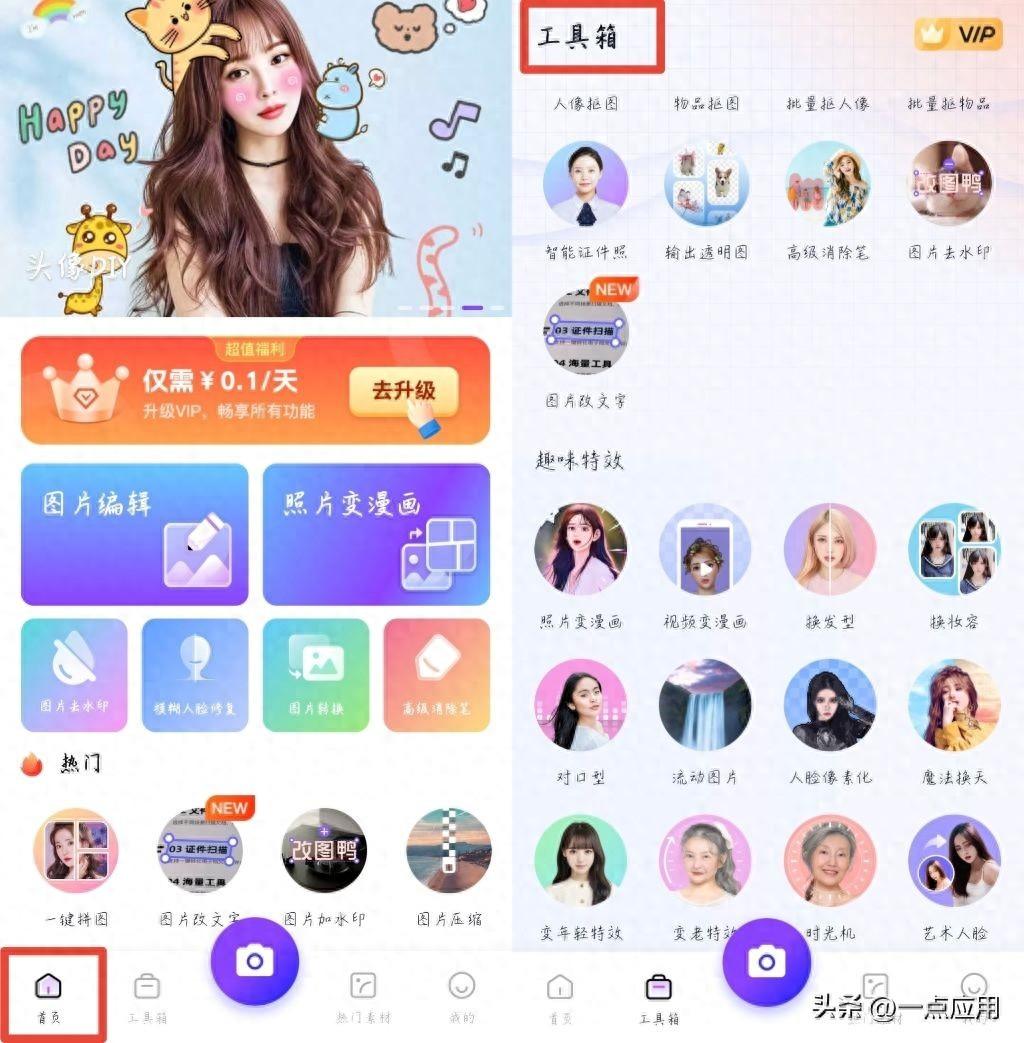Open the 图片编辑 card
Image resolution: width=1024 pixels, height=1043 pixels.
click(134, 534)
